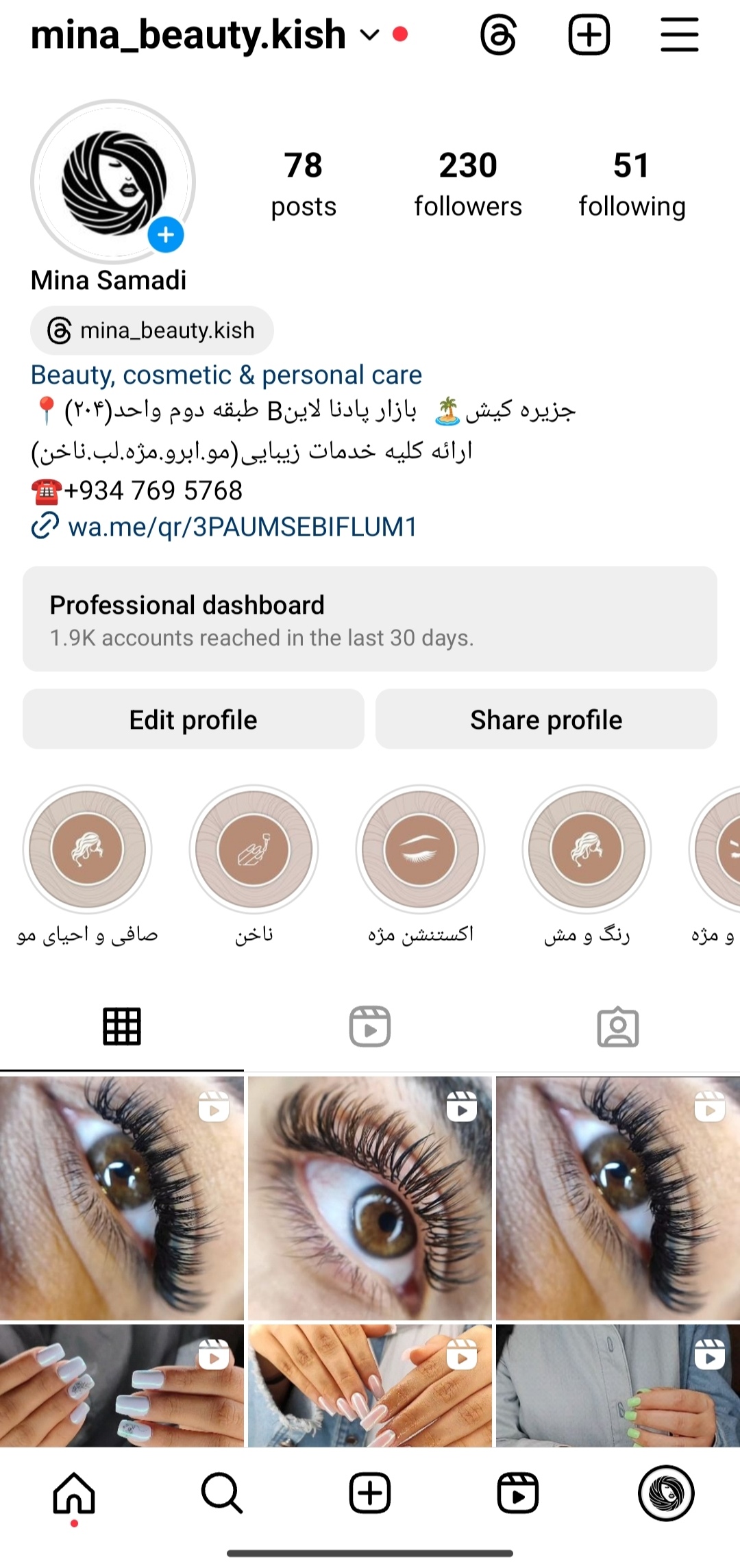Open the اکستنشن مژه story highlight
The height and width of the screenshot is (1568, 740).
tap(420, 849)
